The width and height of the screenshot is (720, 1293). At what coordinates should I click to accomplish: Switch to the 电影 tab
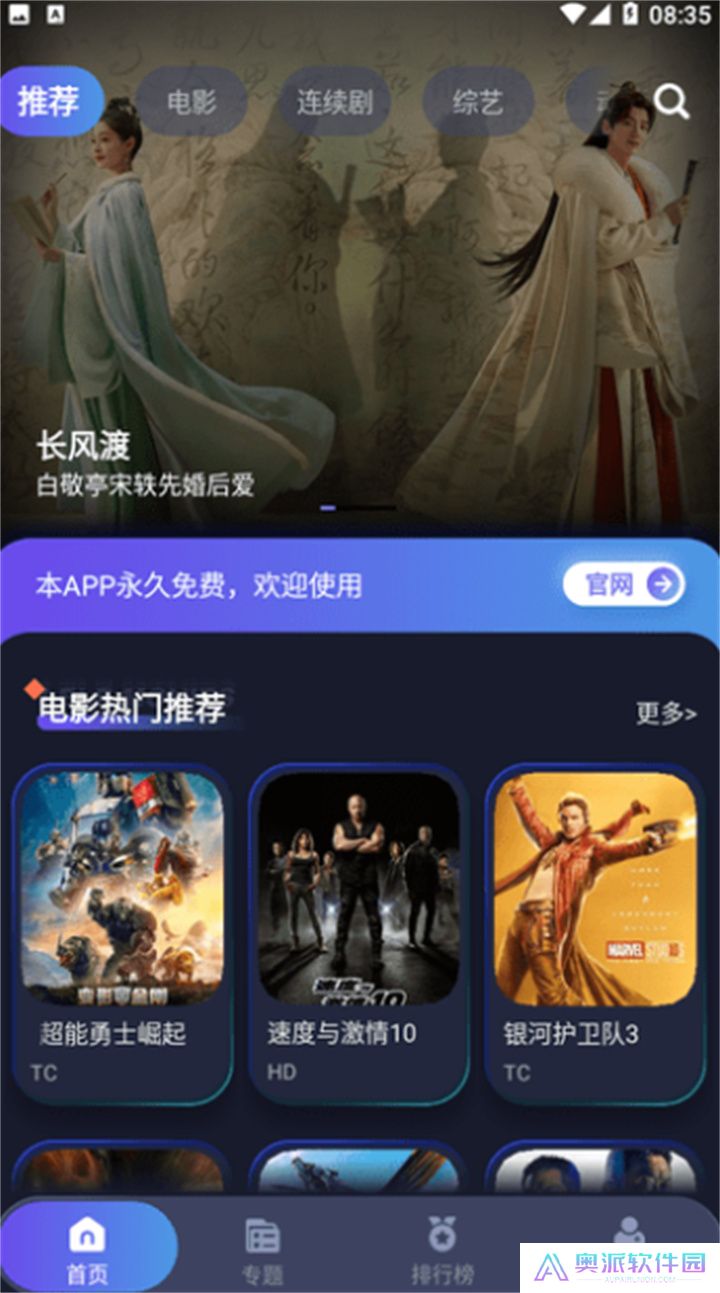tap(190, 100)
